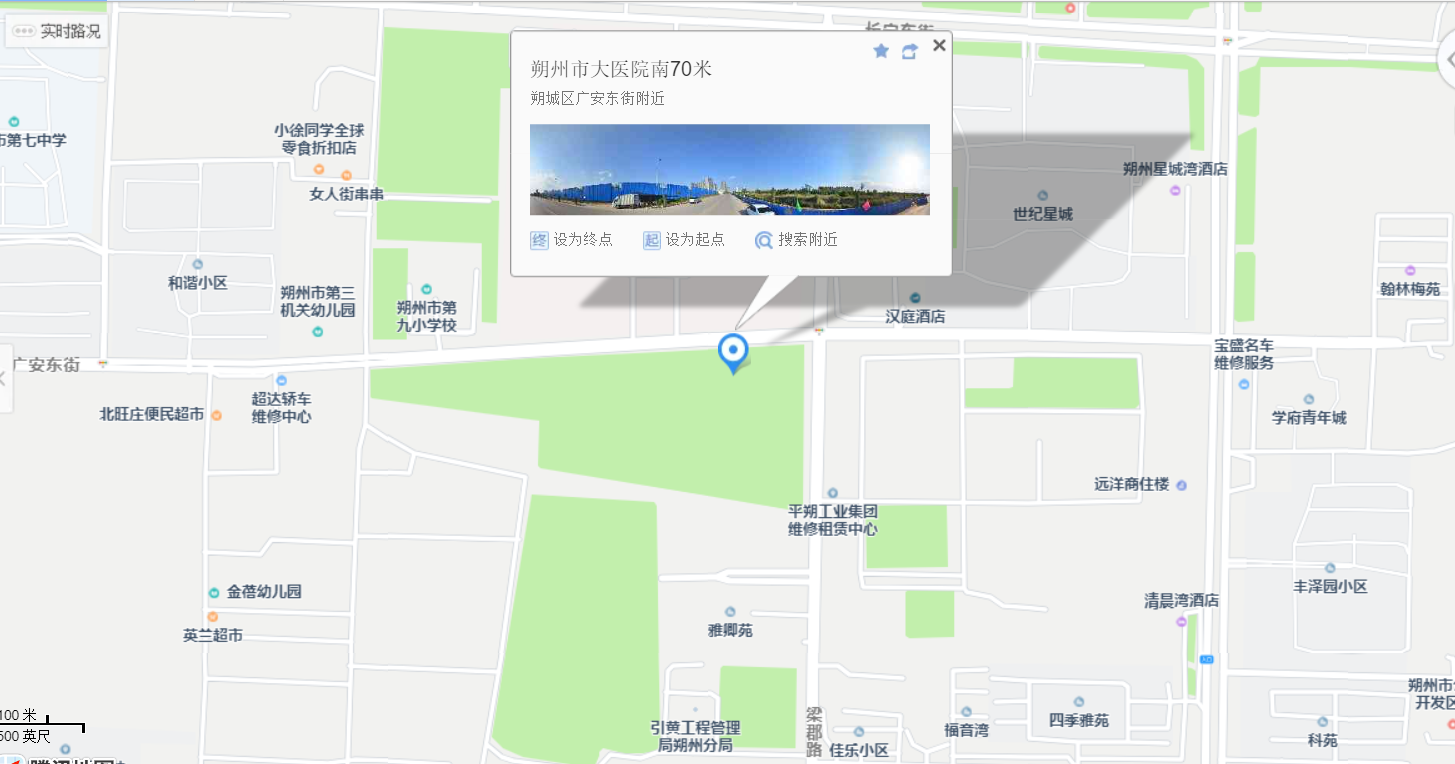Open the street view panorama photo
The width and height of the screenshot is (1455, 764).
(729, 169)
